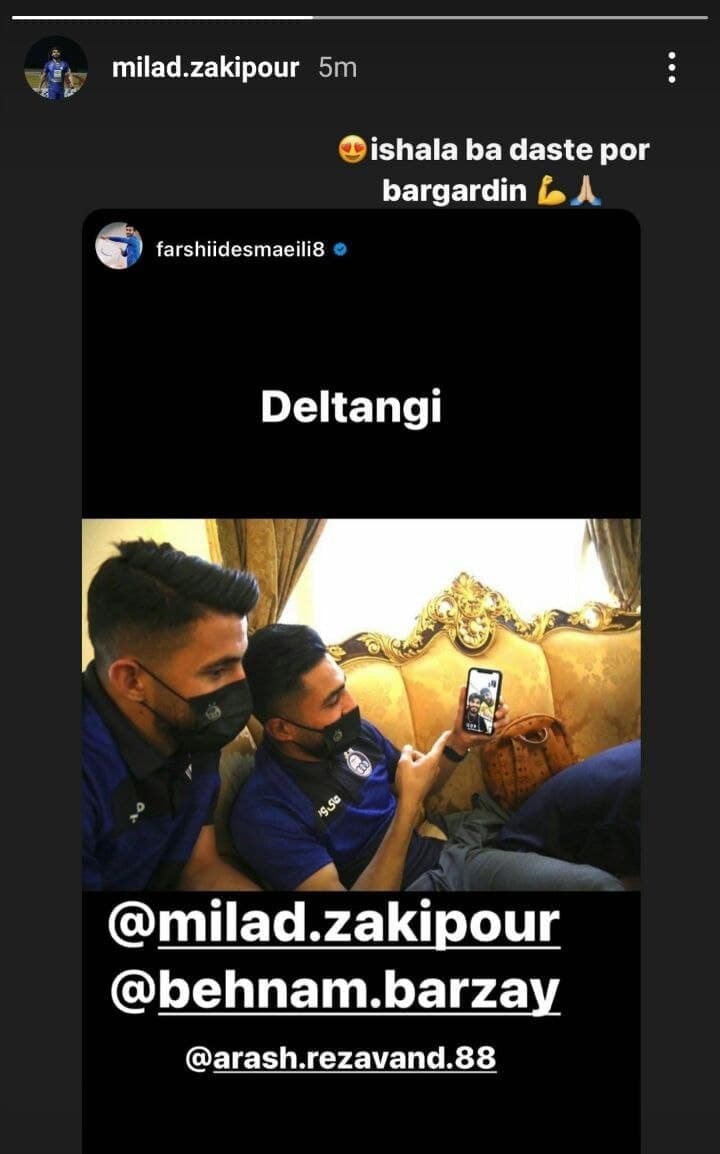Open the @arash.rezavand.88 mention
720x1154 pixels.
point(340,1058)
